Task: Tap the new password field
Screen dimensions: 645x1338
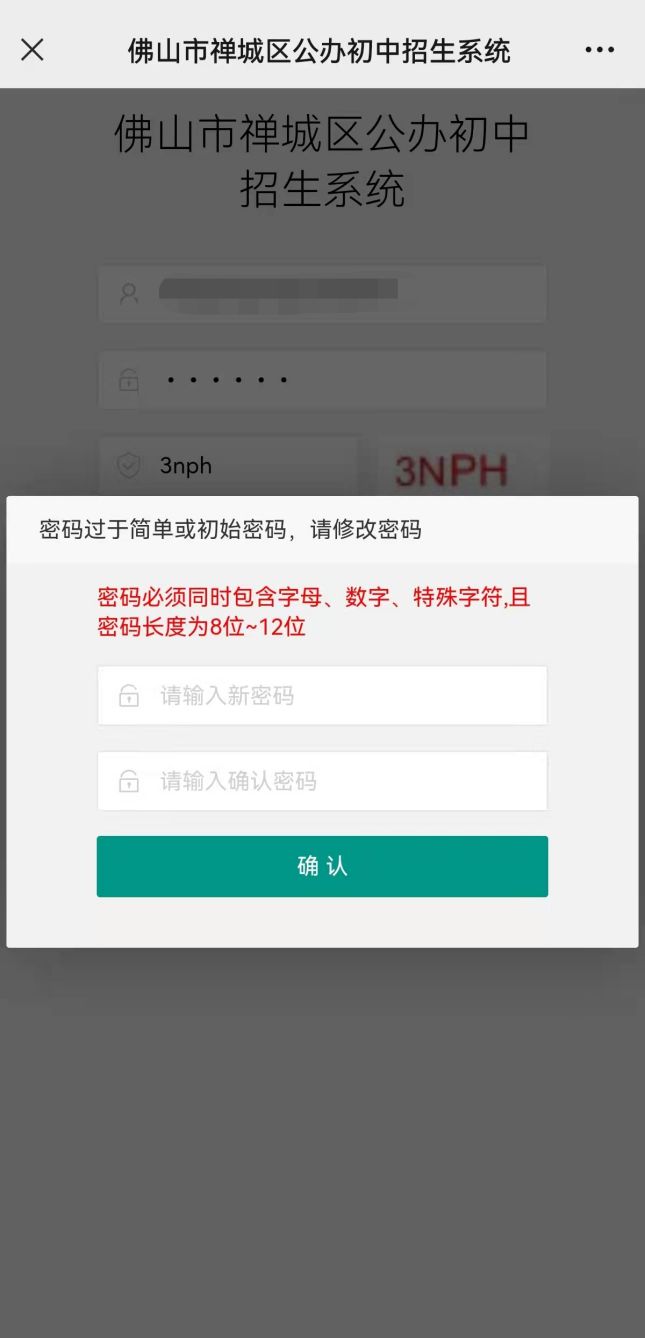Action: [x=322, y=695]
